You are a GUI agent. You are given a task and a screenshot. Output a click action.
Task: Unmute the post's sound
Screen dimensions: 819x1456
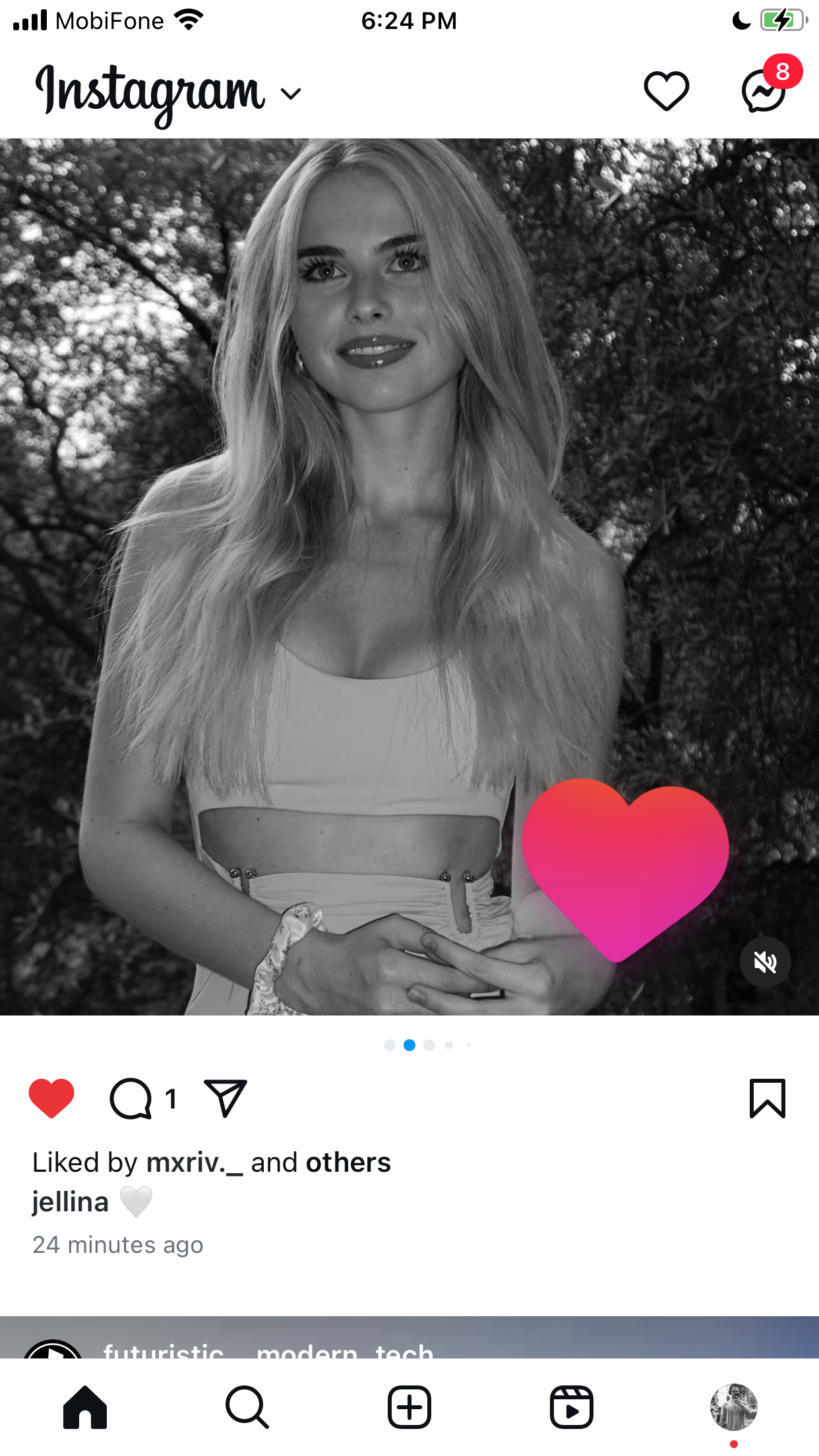(x=765, y=963)
